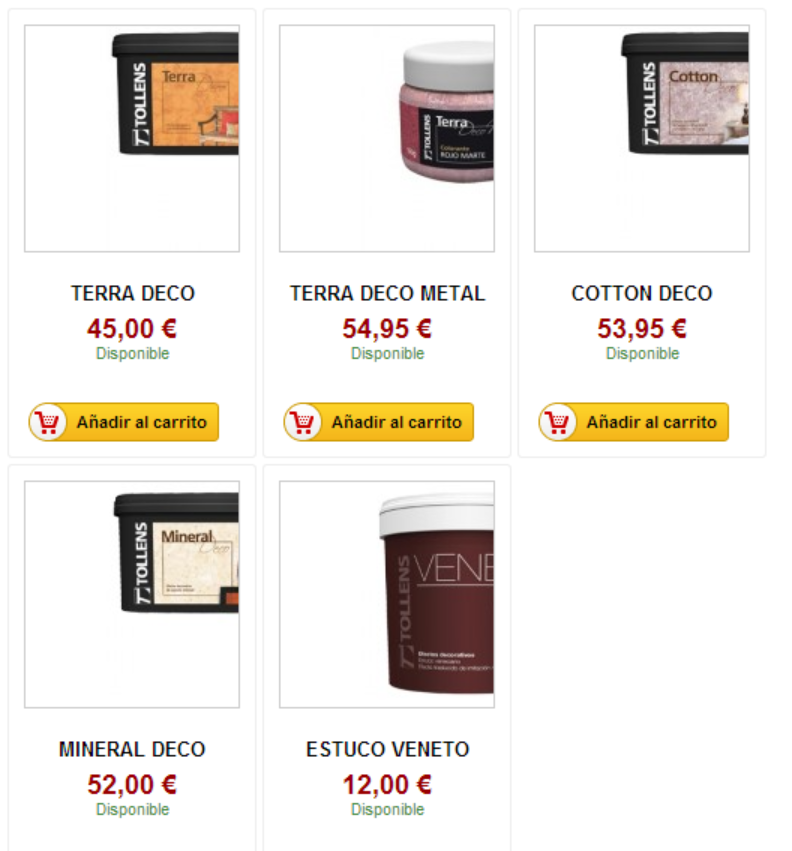Open the Cotton Deco title link
The image size is (792, 851).
[642, 293]
